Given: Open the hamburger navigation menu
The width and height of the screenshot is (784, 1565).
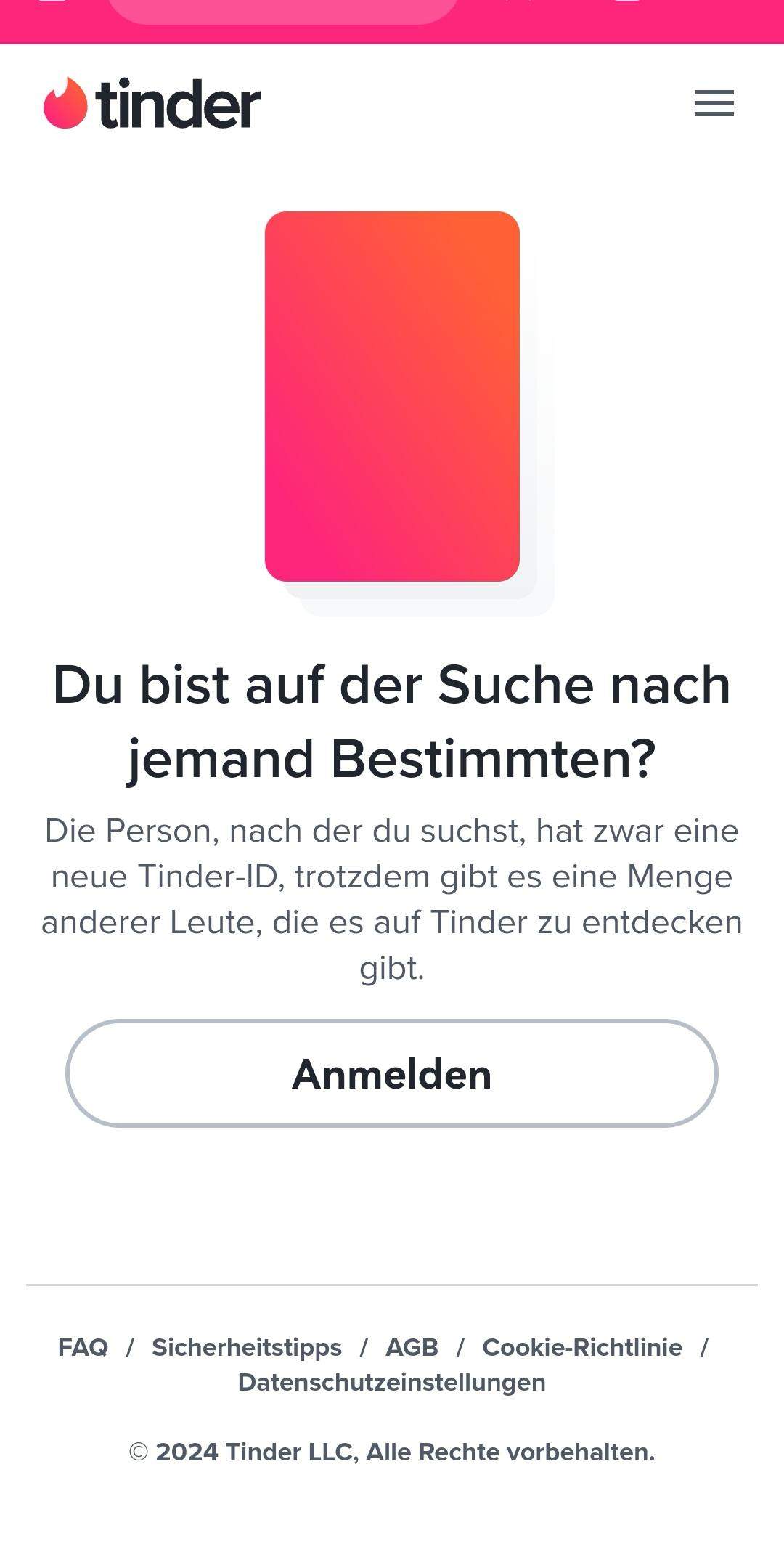Looking at the screenshot, I should pos(715,104).
